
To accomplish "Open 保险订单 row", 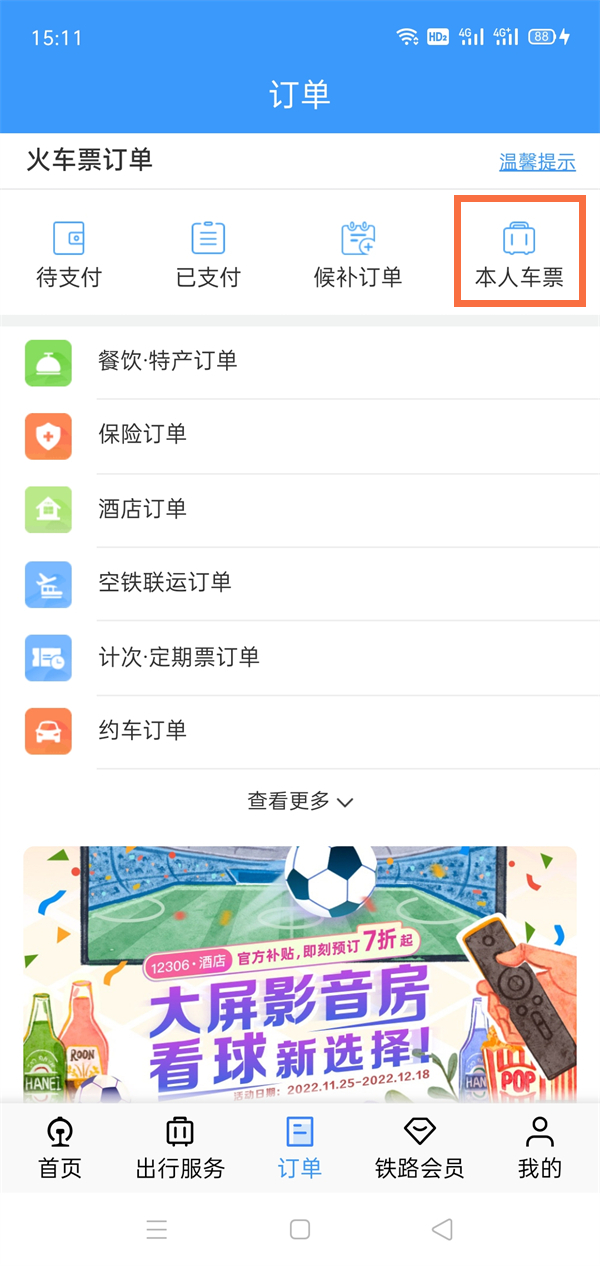I will [300, 435].
